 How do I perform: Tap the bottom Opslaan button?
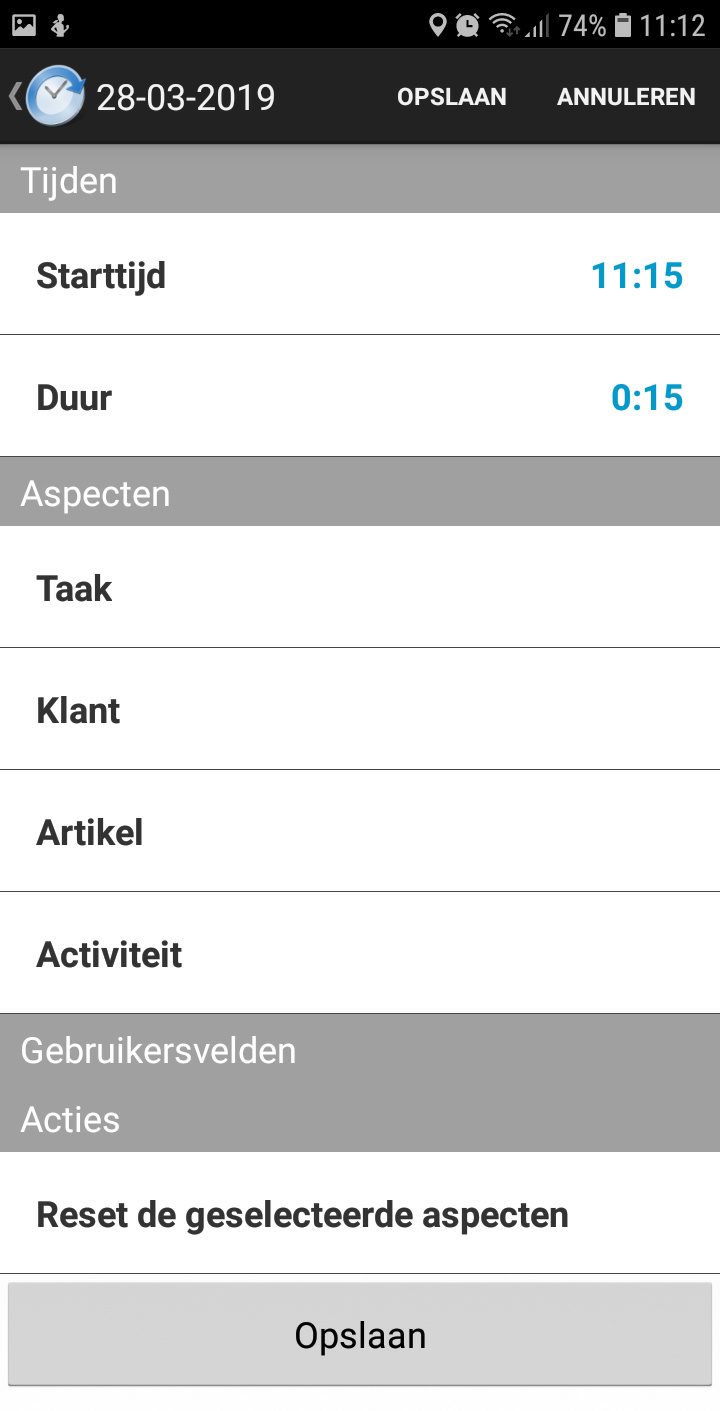coord(360,1335)
